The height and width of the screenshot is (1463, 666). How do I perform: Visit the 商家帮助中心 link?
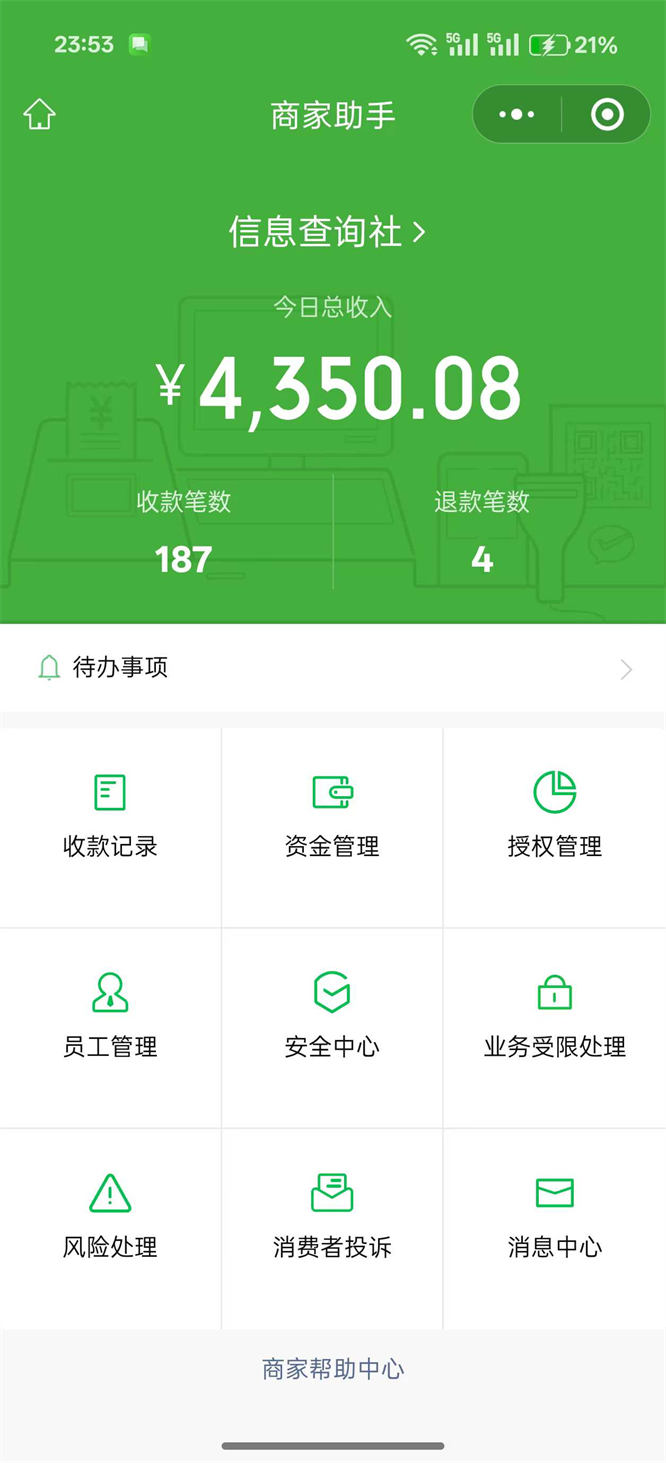pos(333,1369)
